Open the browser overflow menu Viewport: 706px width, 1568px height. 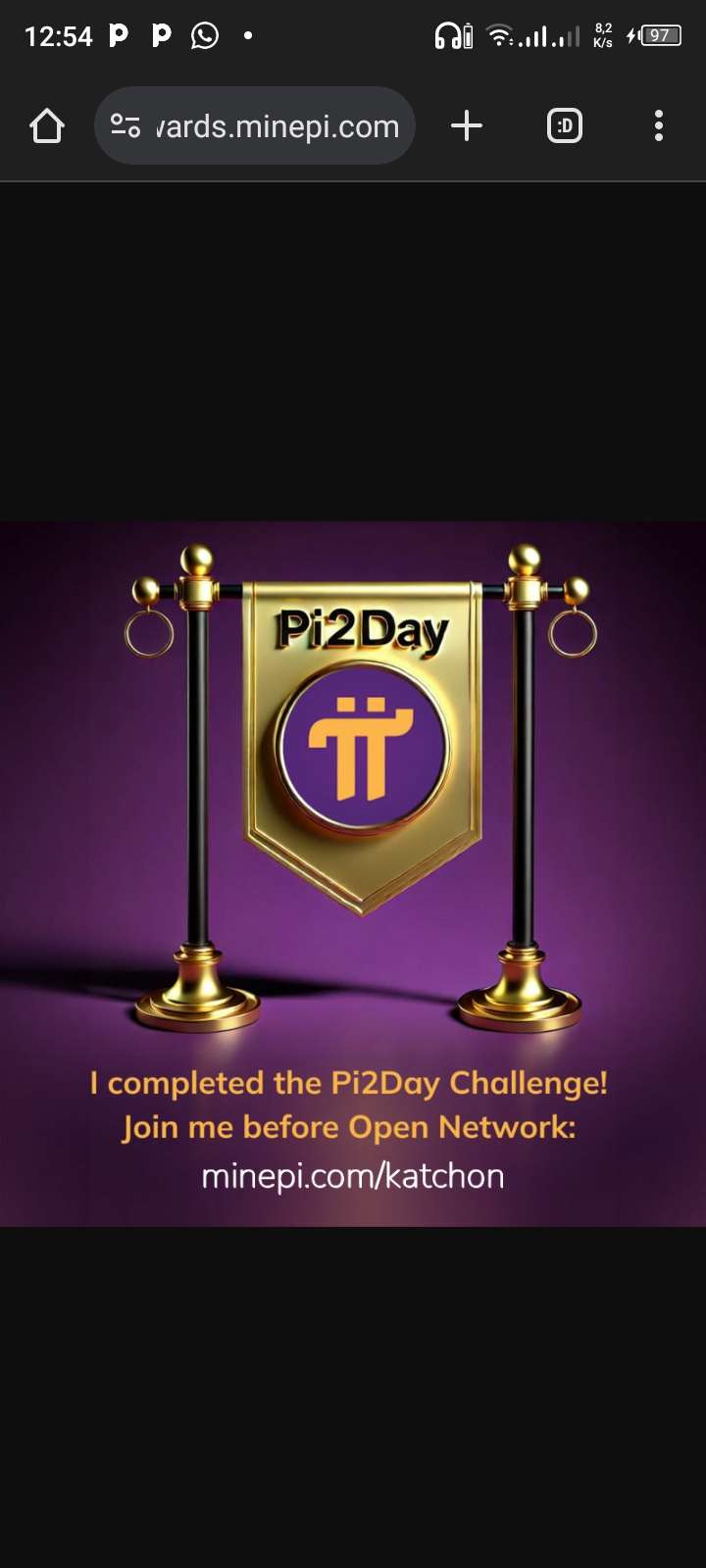pos(658,125)
